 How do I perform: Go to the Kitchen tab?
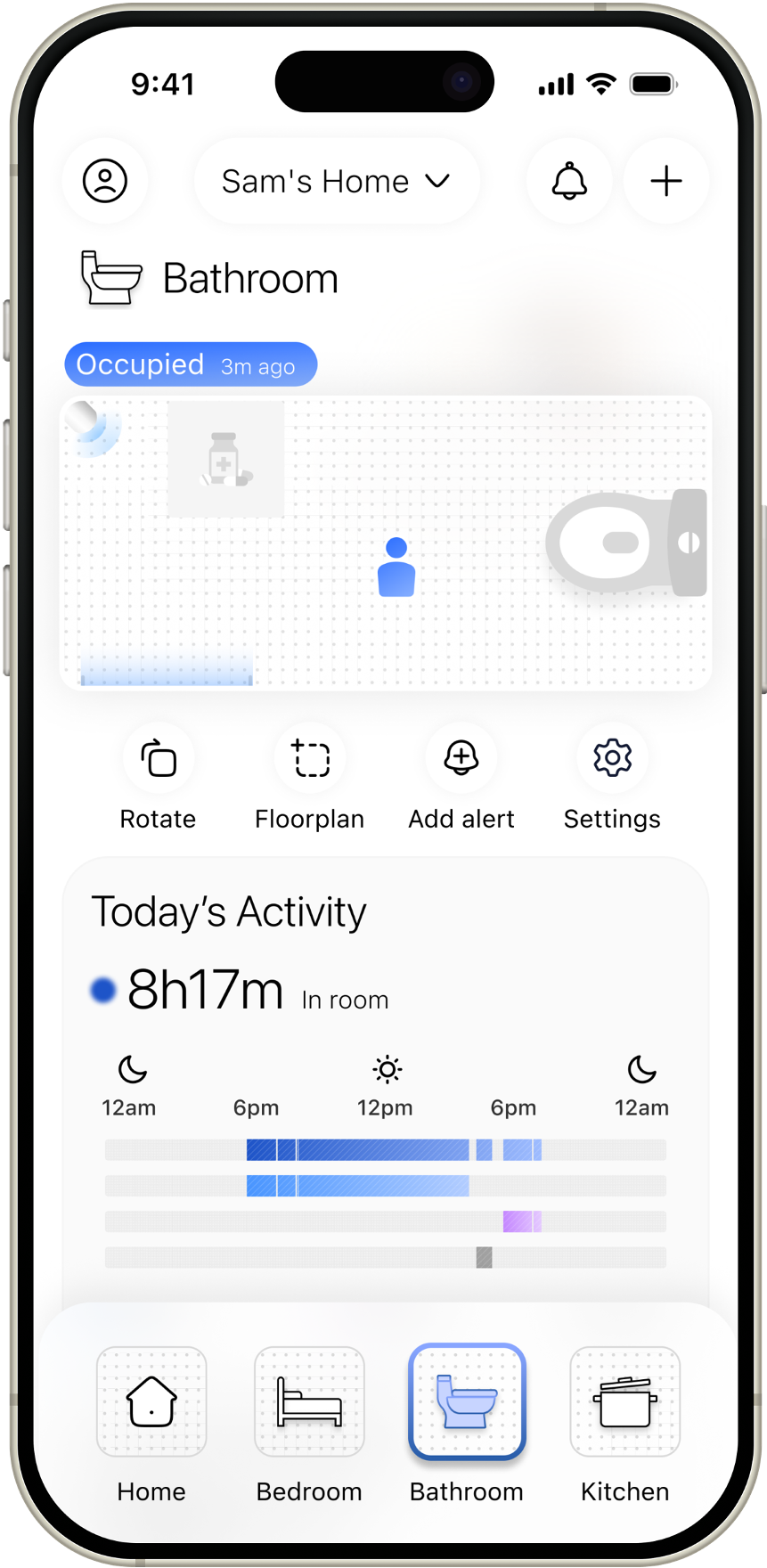pos(624,1402)
